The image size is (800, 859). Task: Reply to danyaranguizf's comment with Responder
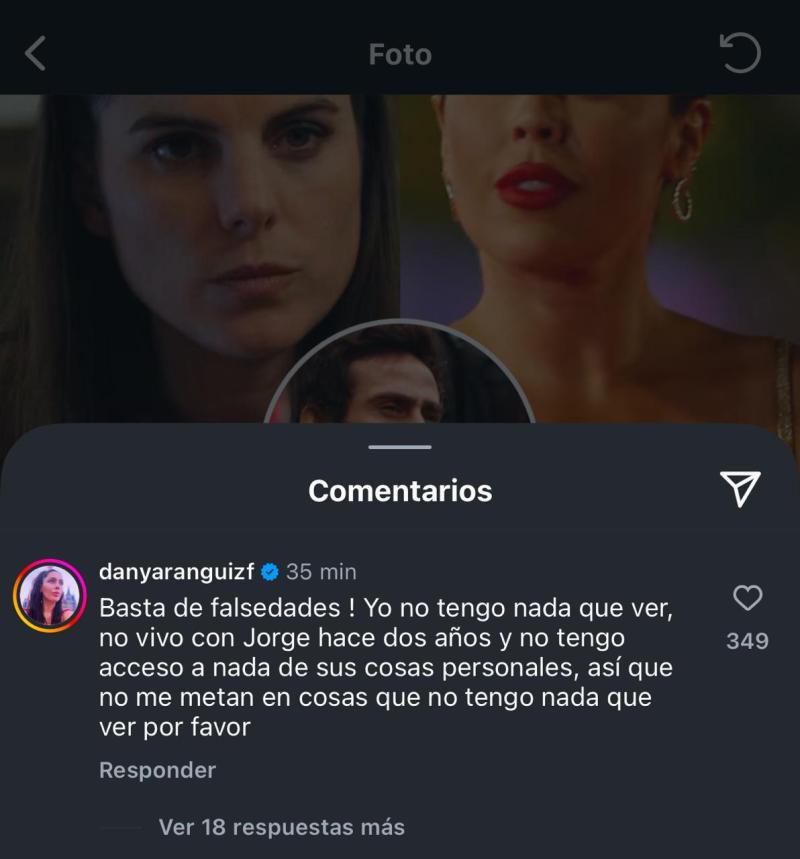(x=157, y=770)
